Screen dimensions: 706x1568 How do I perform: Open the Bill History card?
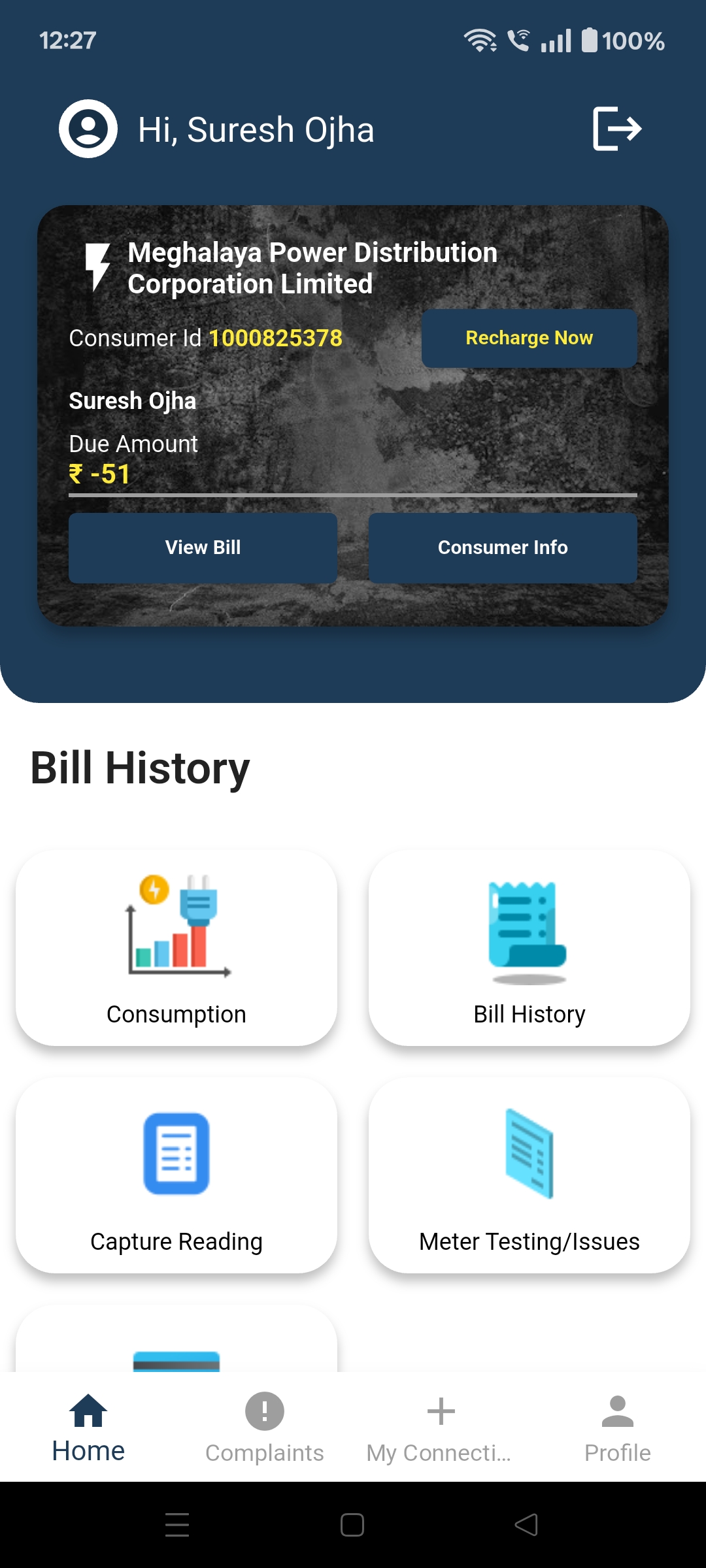coord(529,948)
